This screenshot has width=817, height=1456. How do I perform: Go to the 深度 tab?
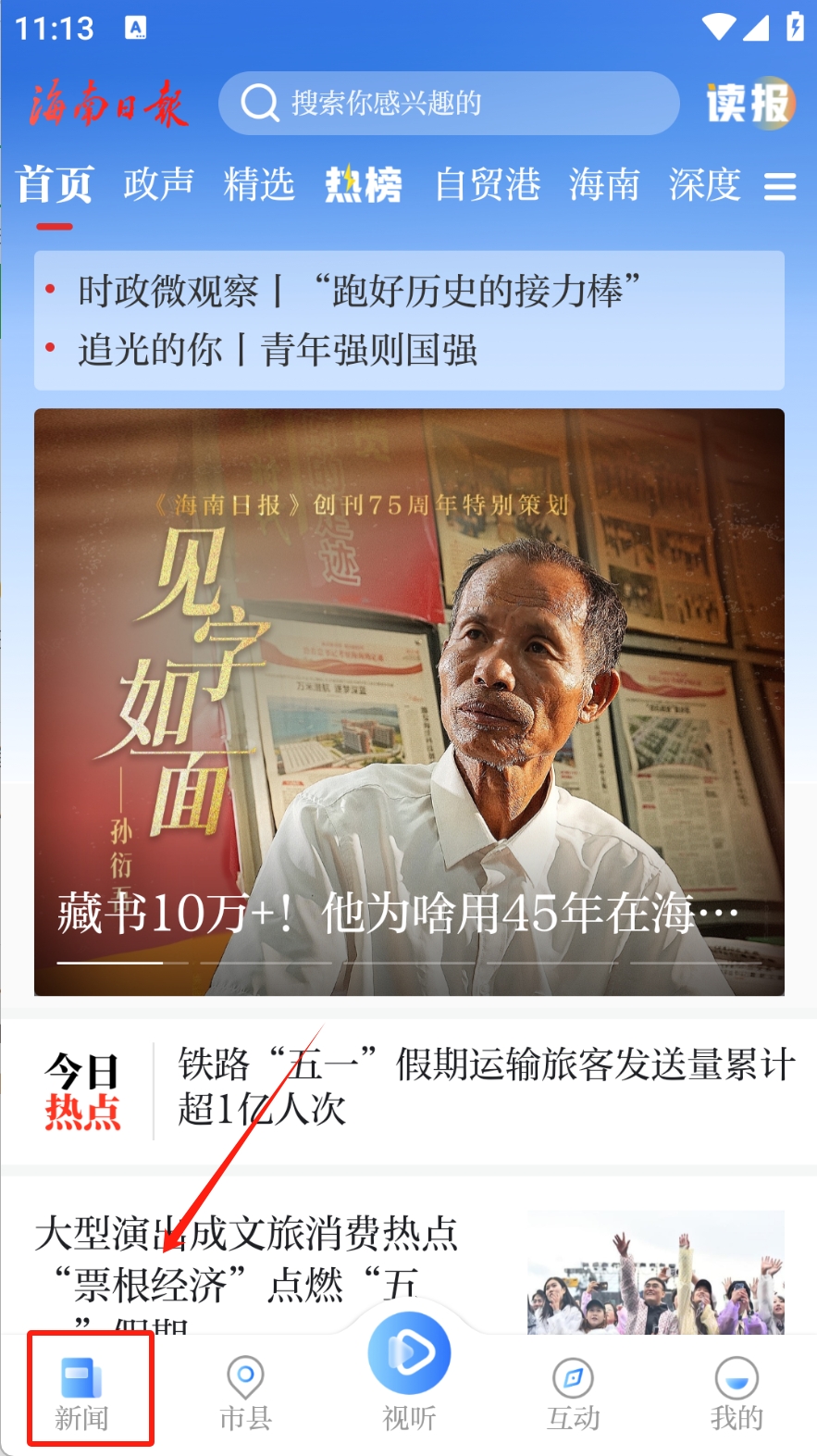(704, 184)
